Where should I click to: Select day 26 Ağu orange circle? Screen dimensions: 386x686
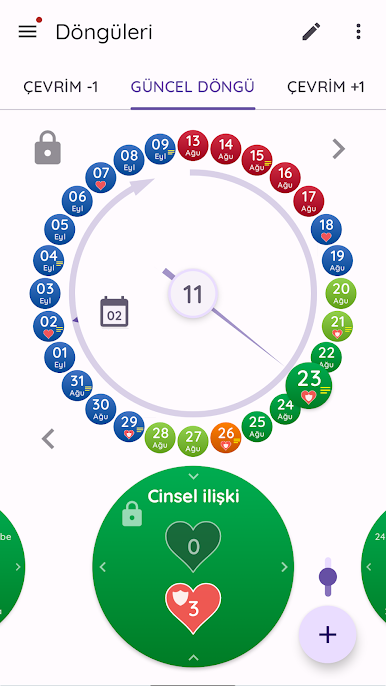pos(226,438)
